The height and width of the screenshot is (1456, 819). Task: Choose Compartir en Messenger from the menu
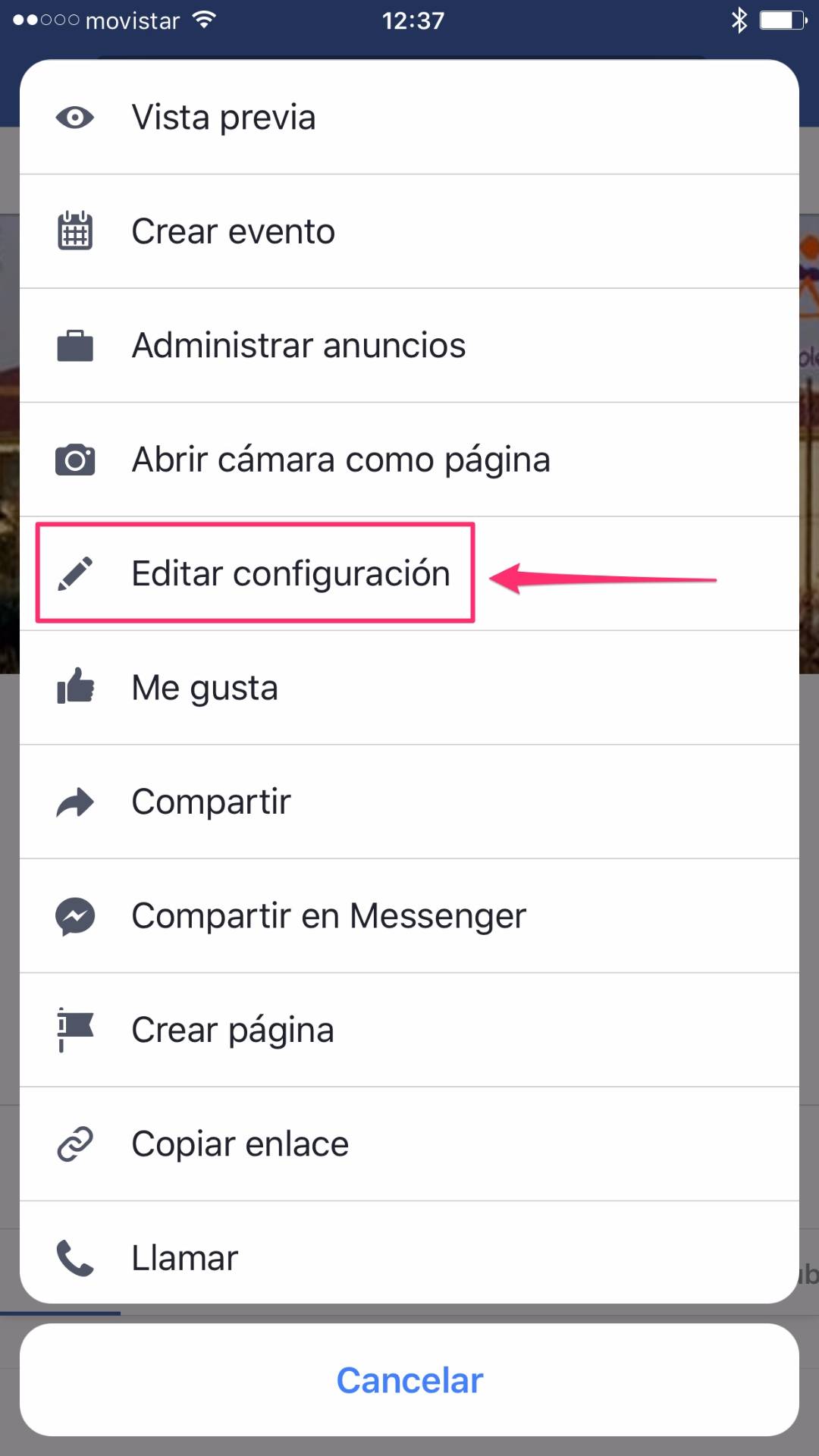pos(328,915)
